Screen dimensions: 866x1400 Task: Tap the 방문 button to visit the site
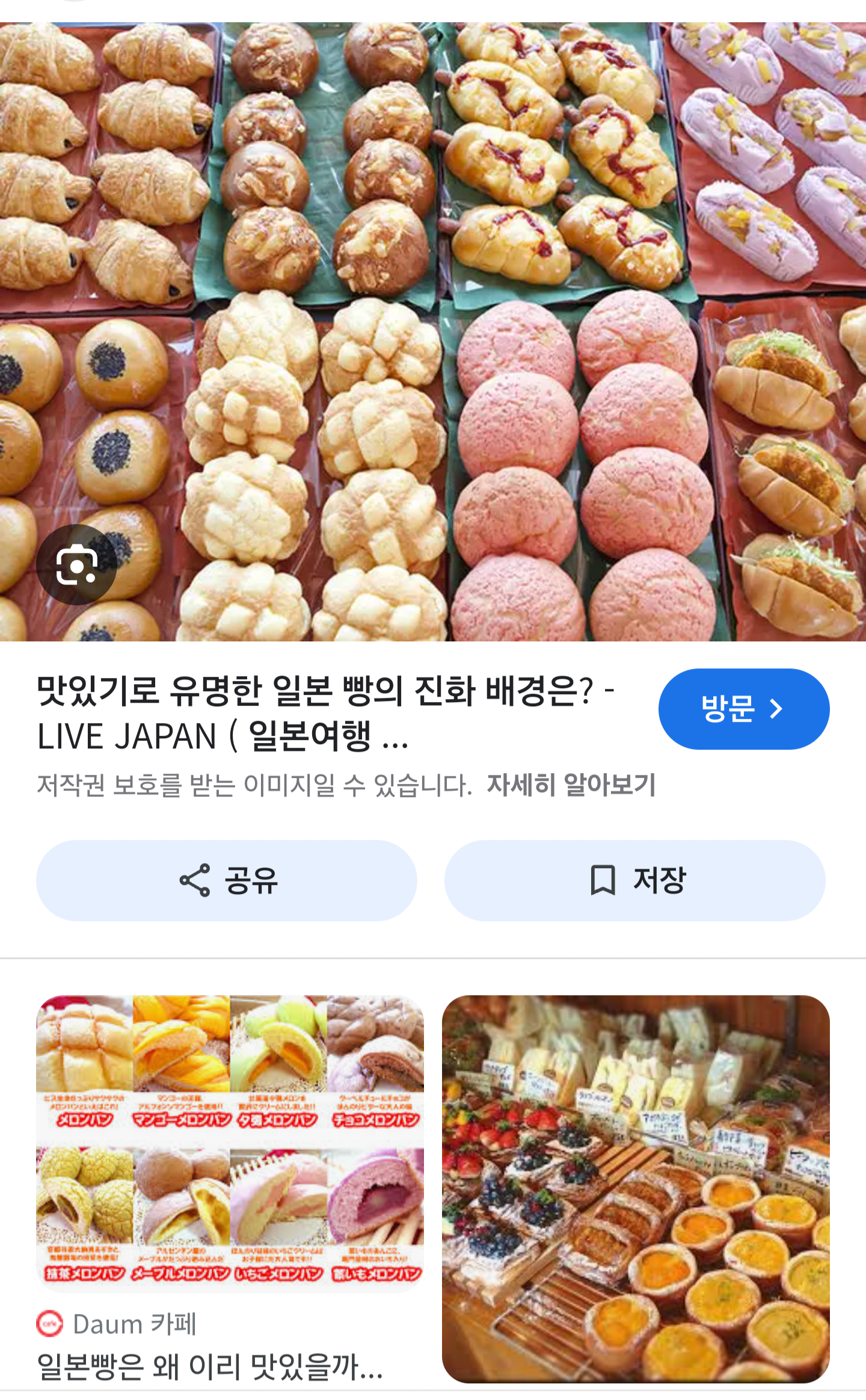click(743, 709)
